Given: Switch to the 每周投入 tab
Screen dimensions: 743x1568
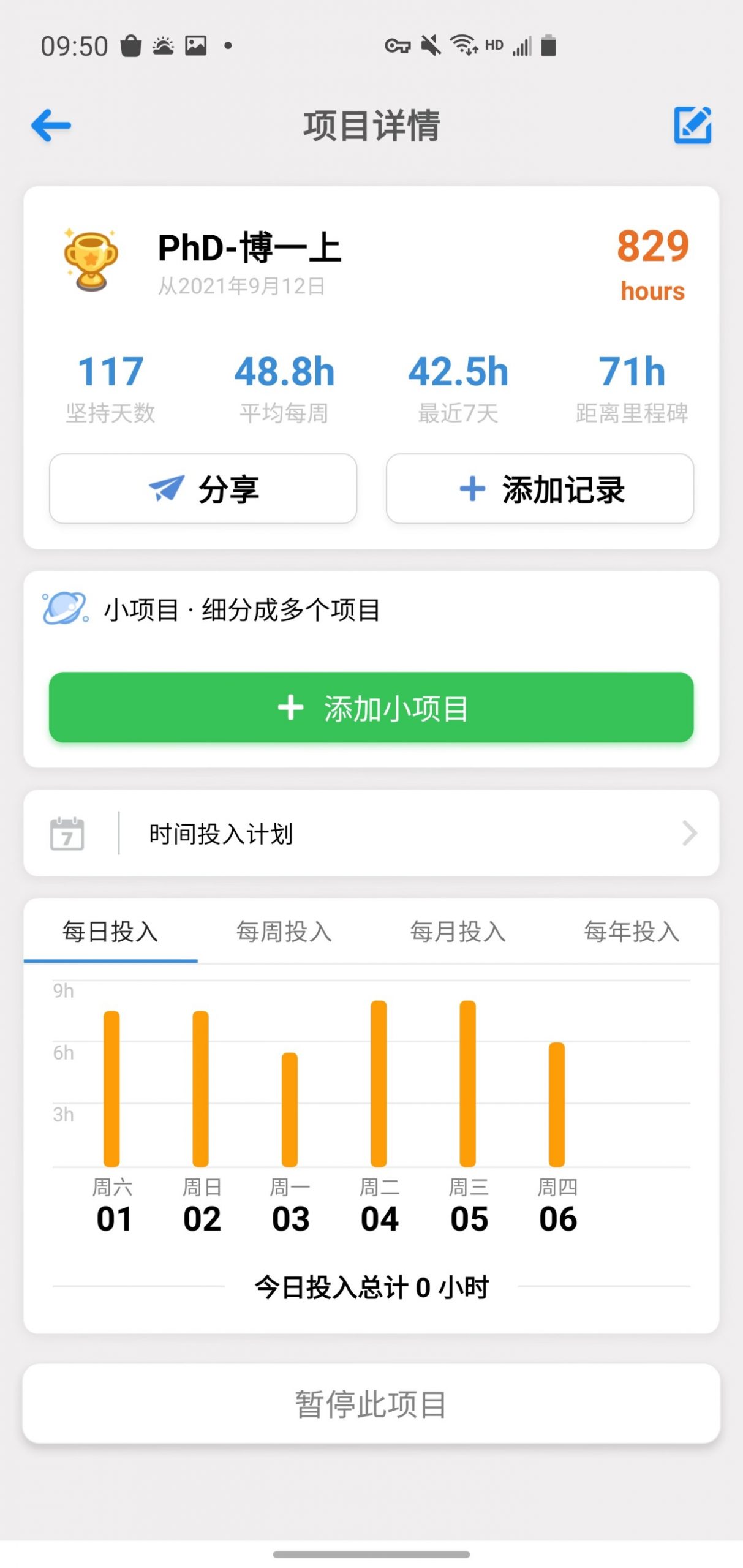Looking at the screenshot, I should (x=284, y=932).
